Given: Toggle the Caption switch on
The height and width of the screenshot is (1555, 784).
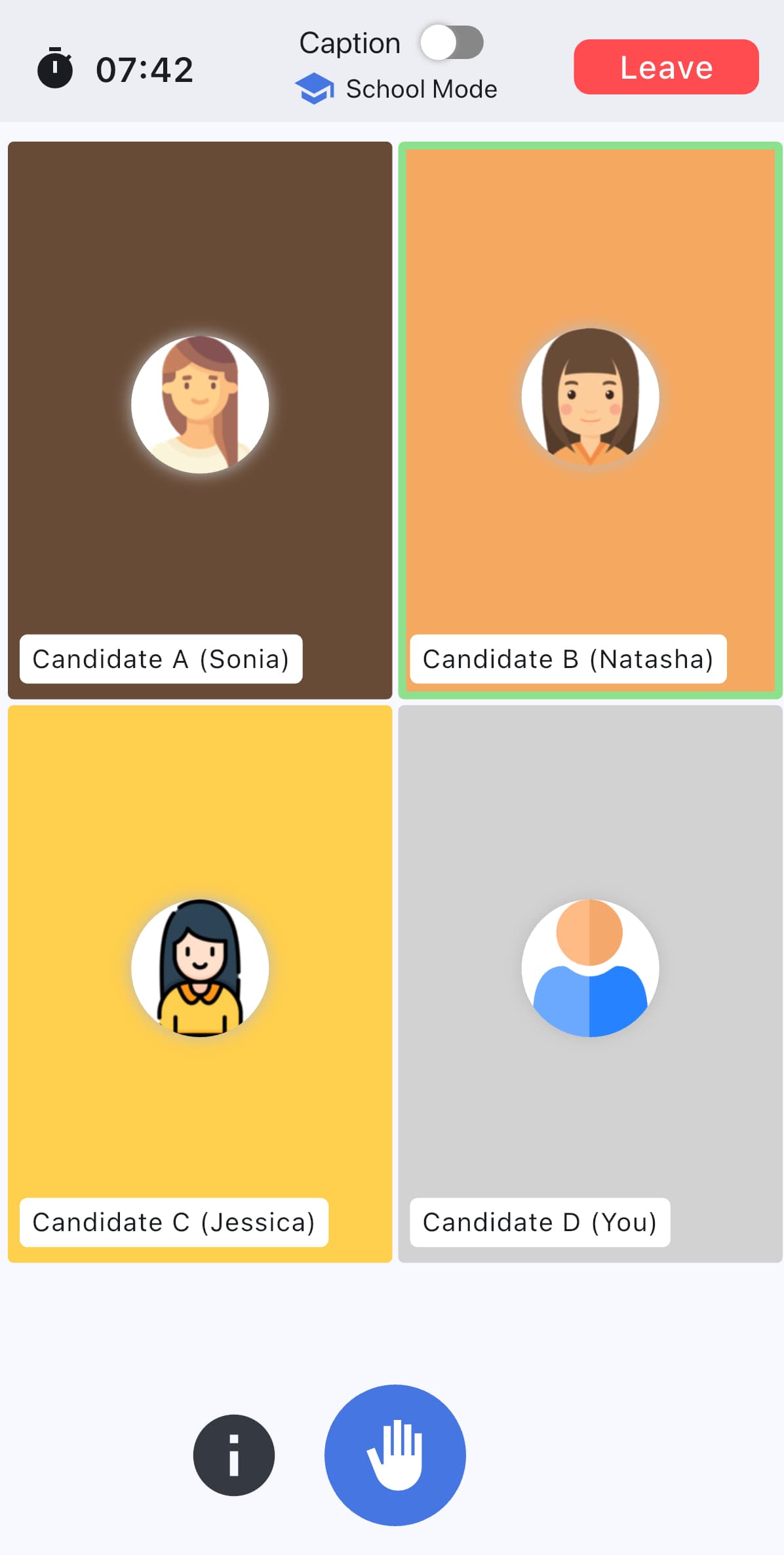Looking at the screenshot, I should click(x=452, y=43).
